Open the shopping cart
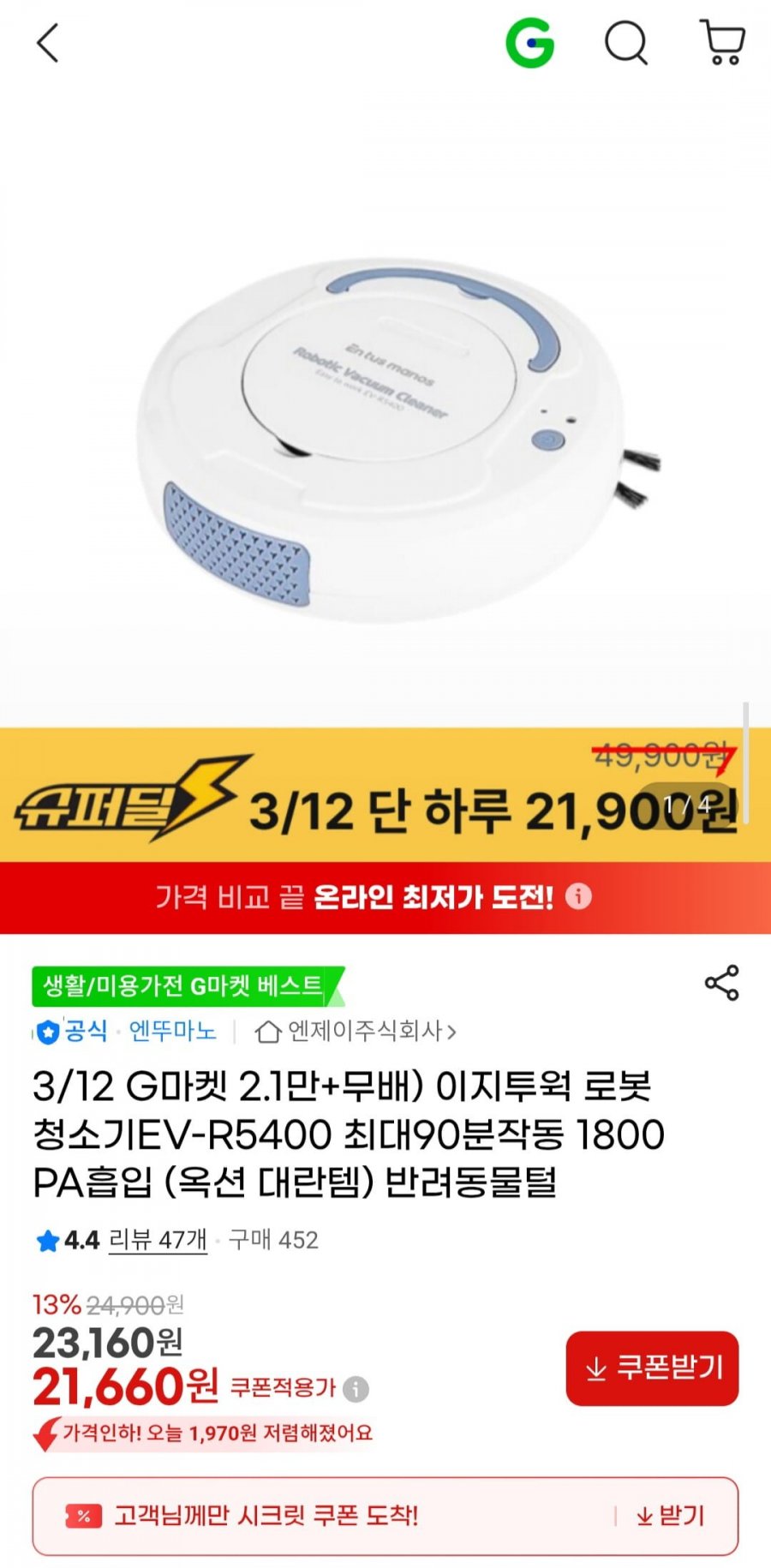 722,43
